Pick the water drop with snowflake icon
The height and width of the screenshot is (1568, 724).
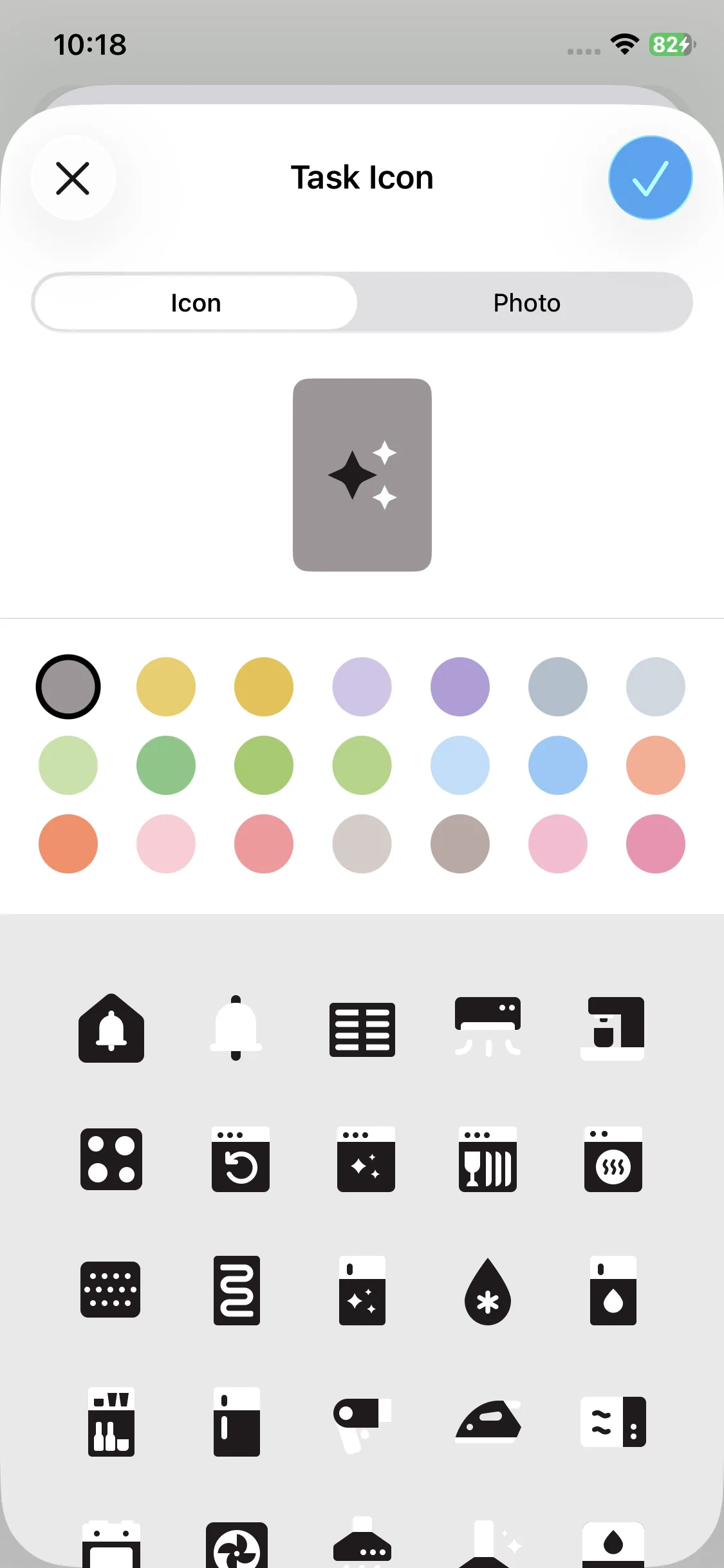(487, 1292)
